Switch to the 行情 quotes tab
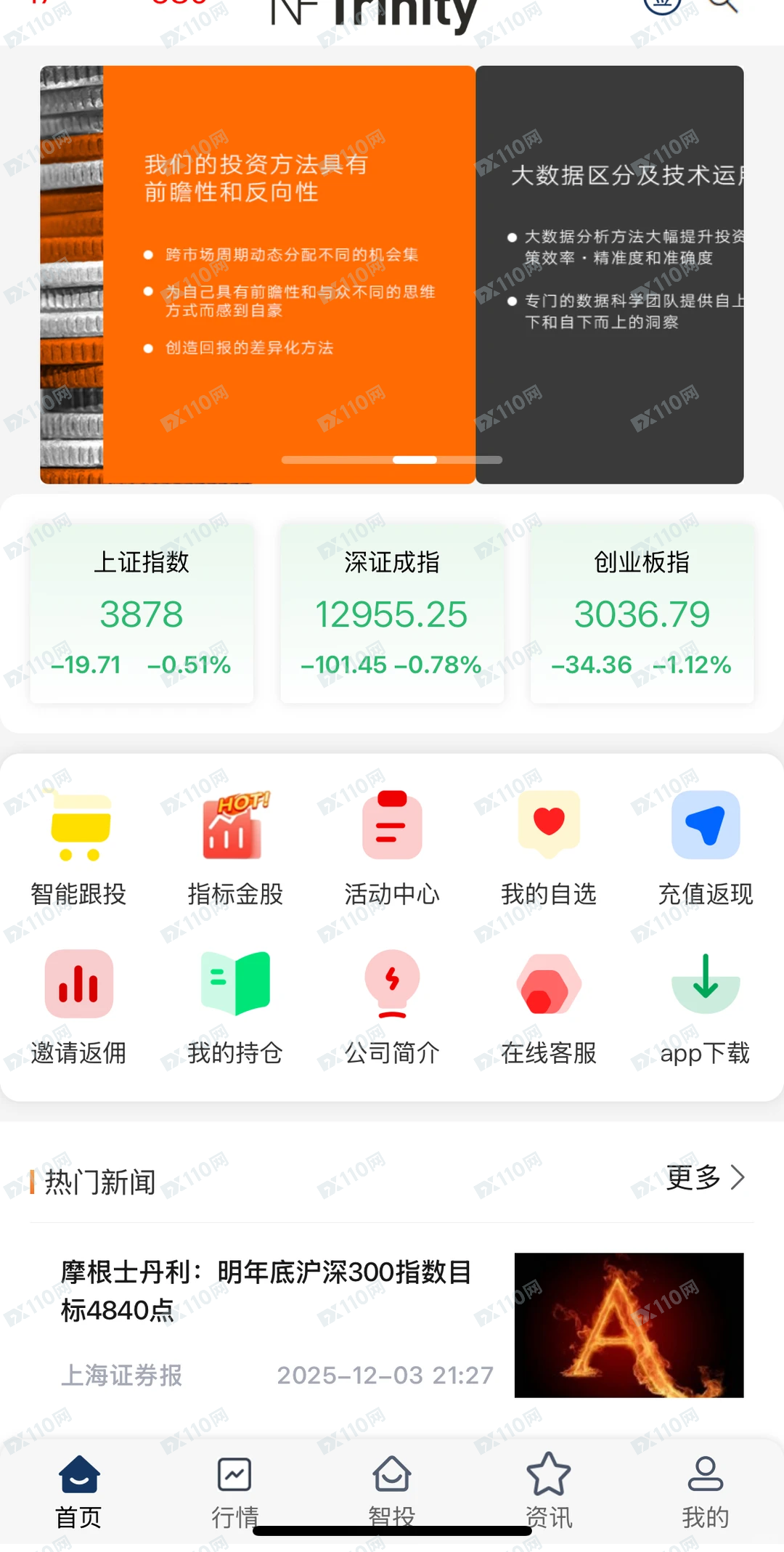 (234, 1494)
